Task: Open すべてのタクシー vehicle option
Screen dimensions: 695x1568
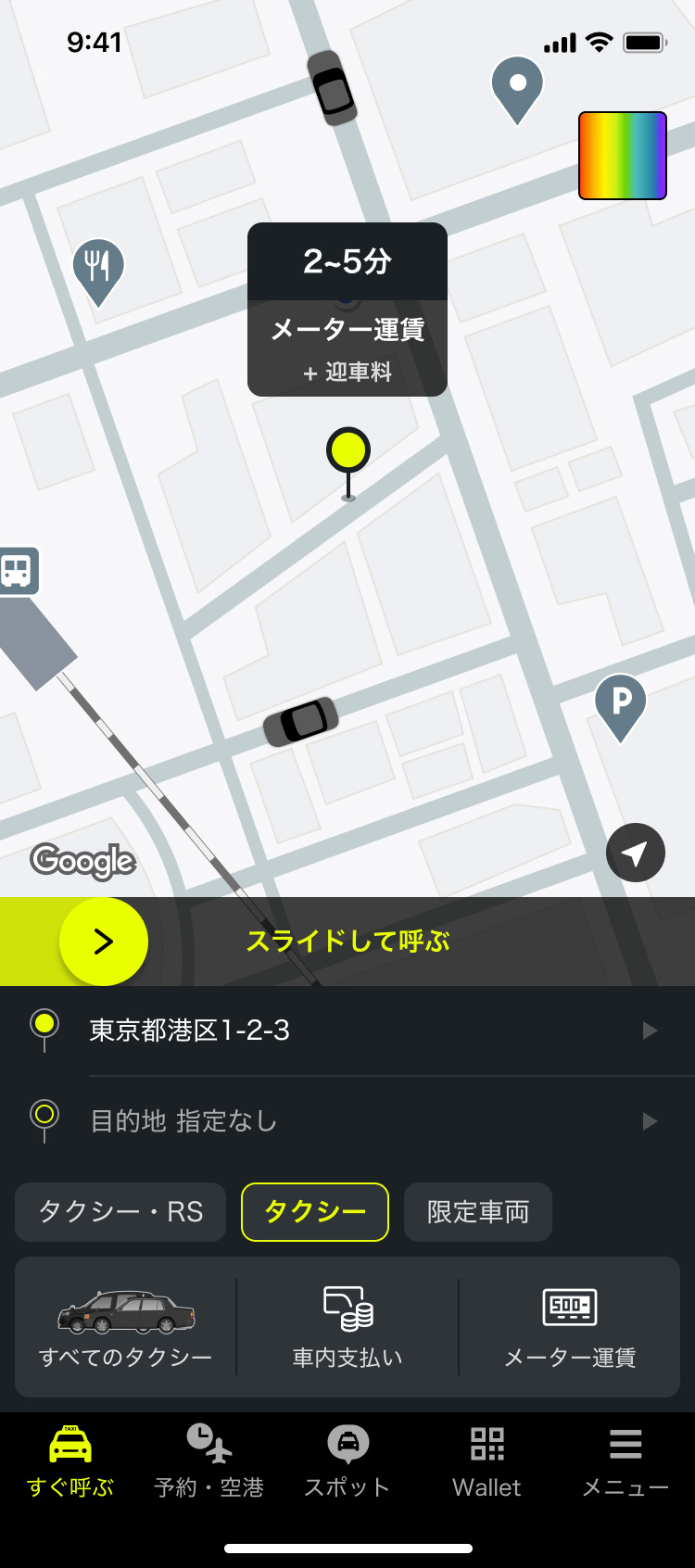Action: tap(126, 1327)
